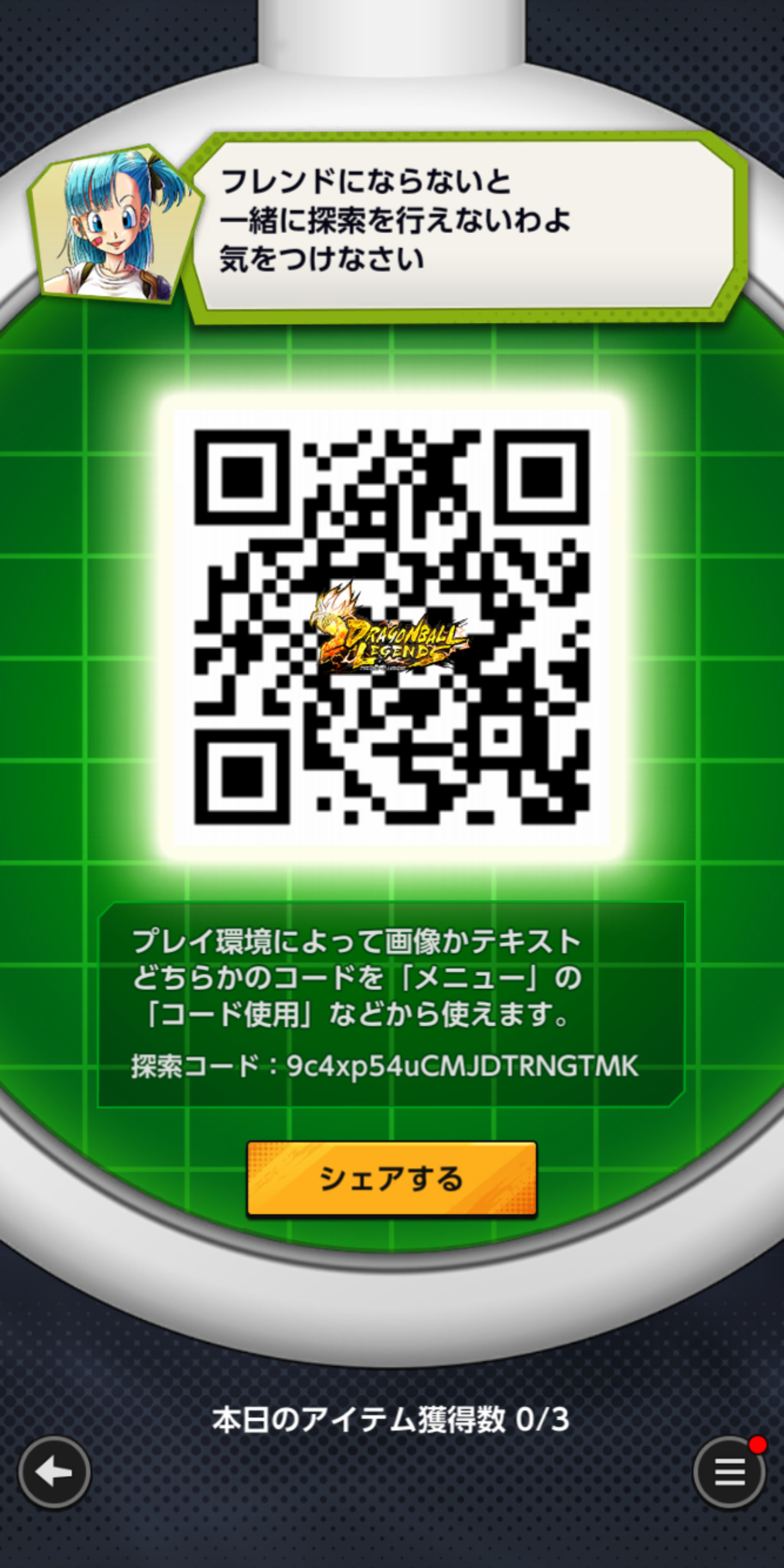Tap the シェアする share button
Image resolution: width=784 pixels, height=1568 pixels.
[x=391, y=1178]
